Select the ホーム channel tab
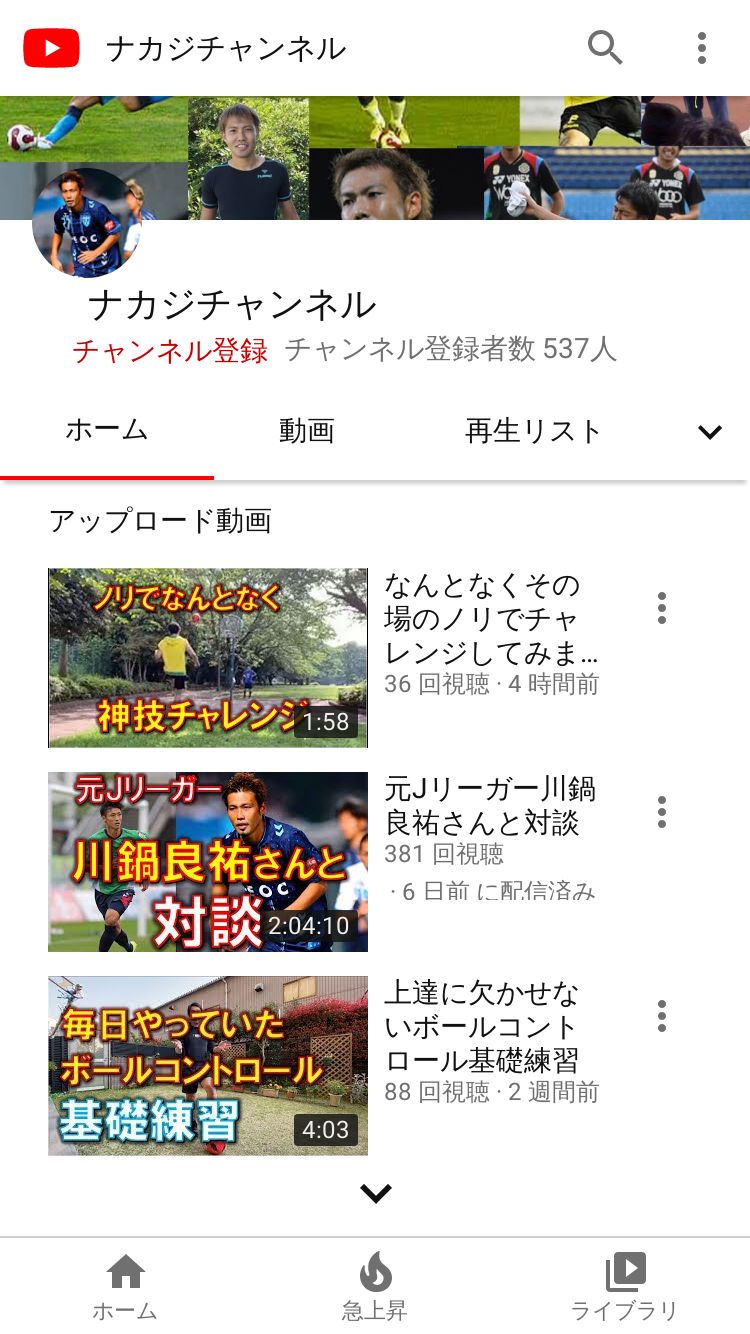This screenshot has width=750, height=1334. click(107, 431)
